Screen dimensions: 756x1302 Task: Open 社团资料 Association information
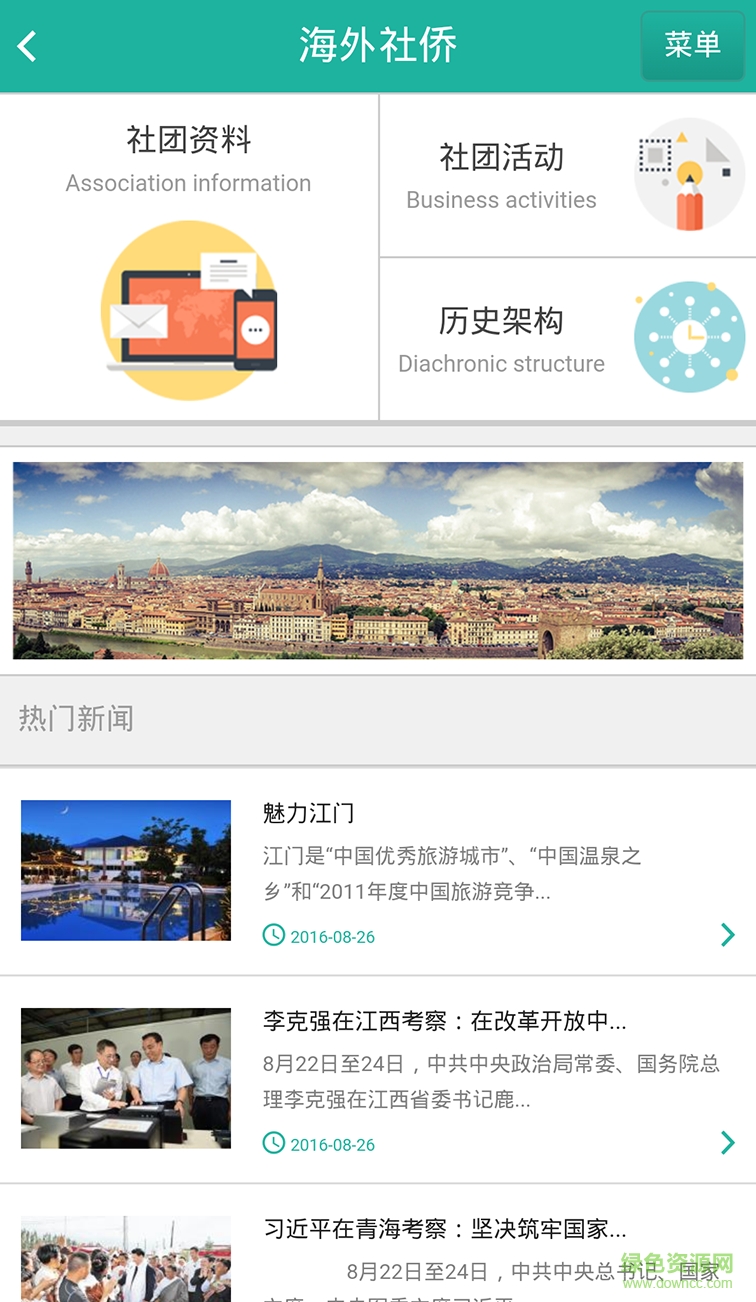(x=189, y=257)
